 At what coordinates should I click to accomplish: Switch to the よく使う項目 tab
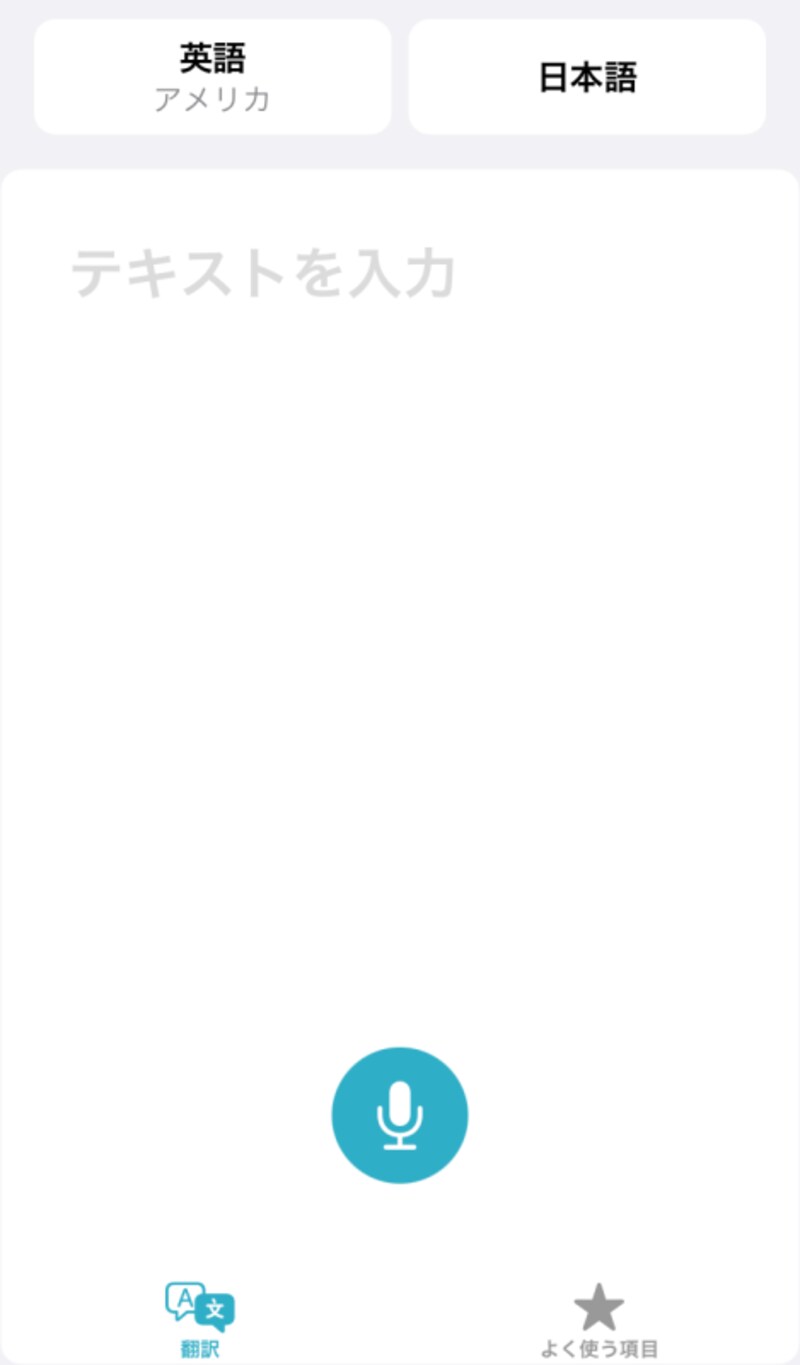(599, 1320)
